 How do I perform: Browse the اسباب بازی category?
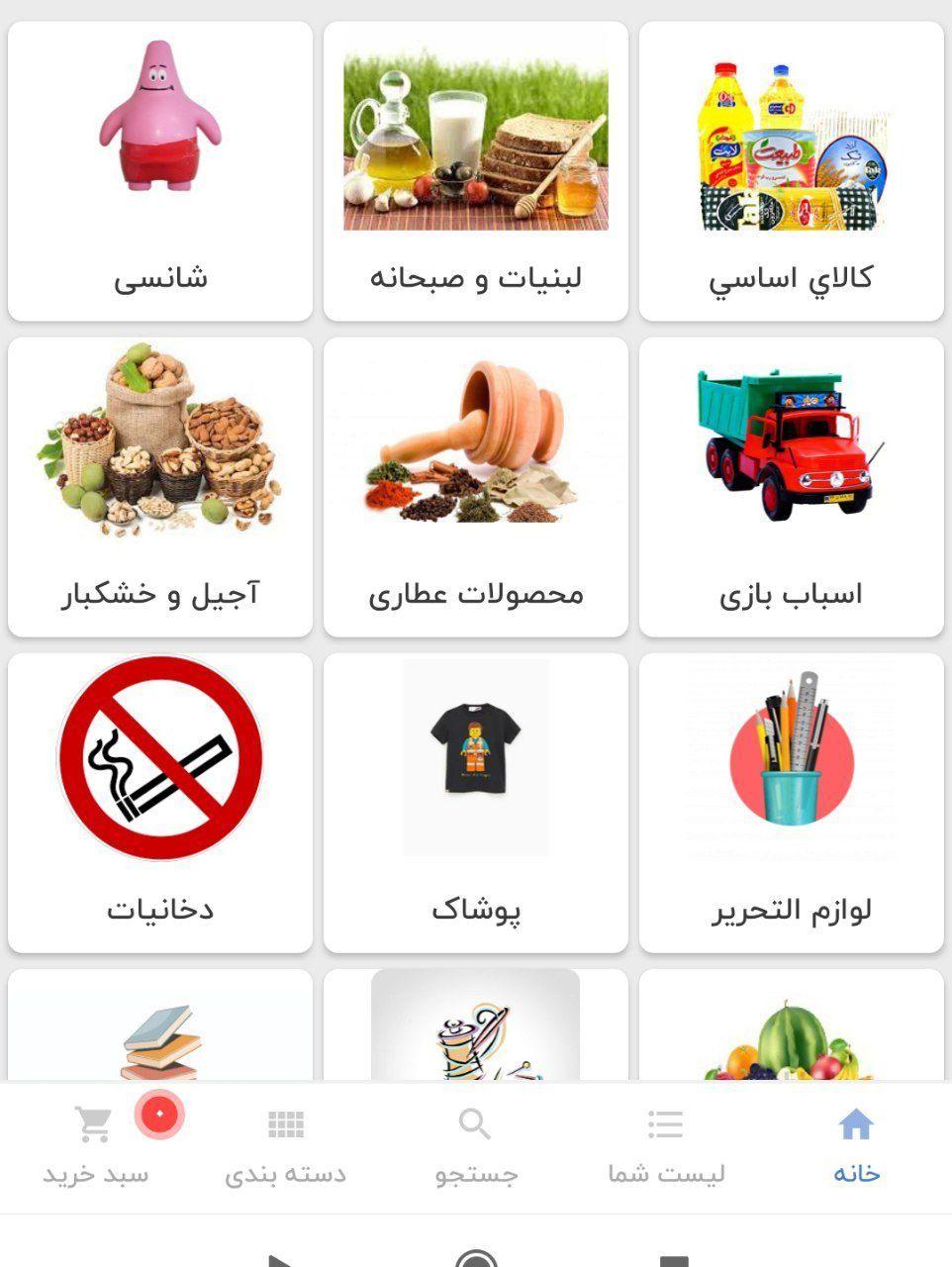[x=792, y=487]
